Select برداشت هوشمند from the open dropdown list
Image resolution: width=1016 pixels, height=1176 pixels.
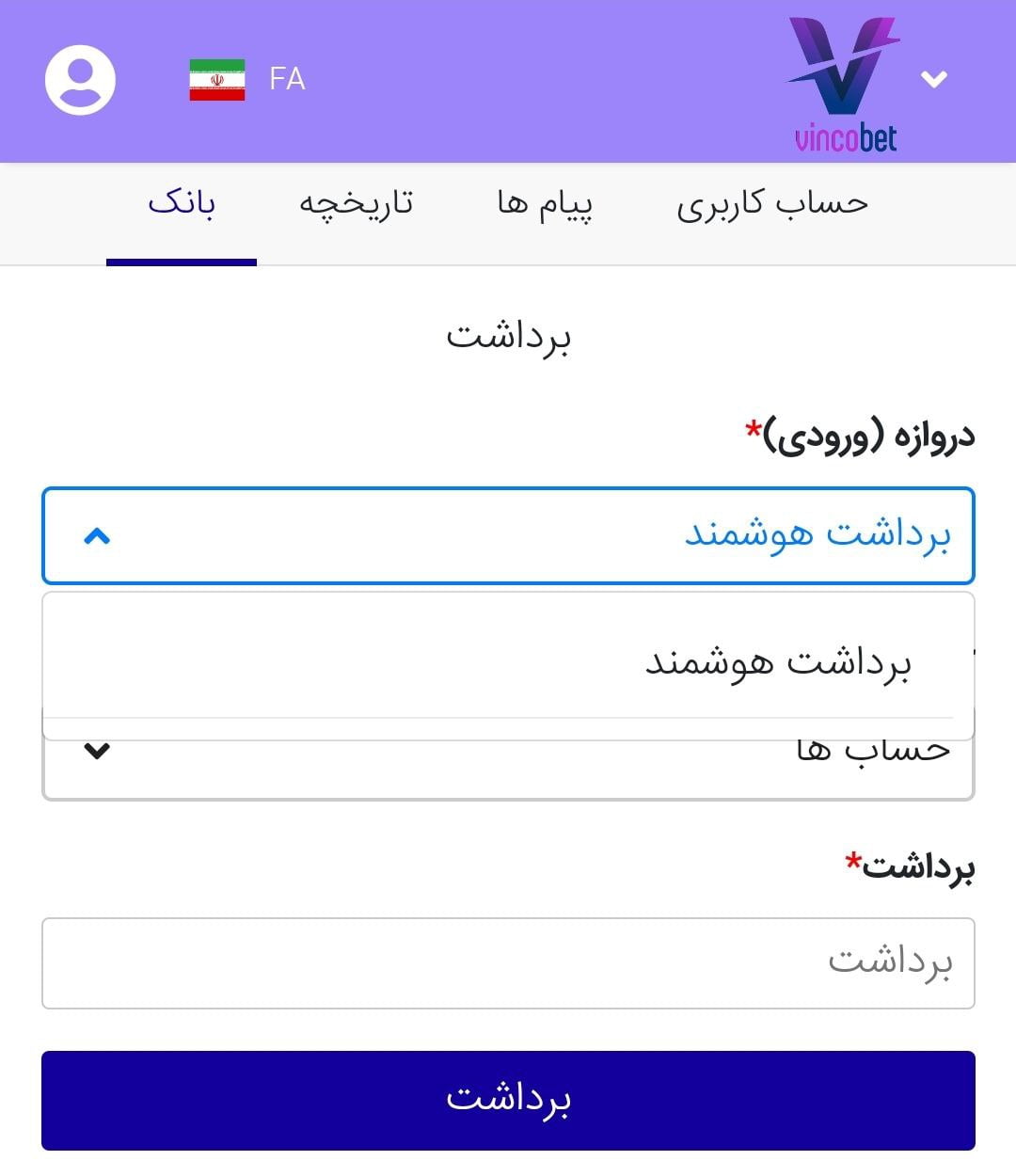tap(779, 661)
